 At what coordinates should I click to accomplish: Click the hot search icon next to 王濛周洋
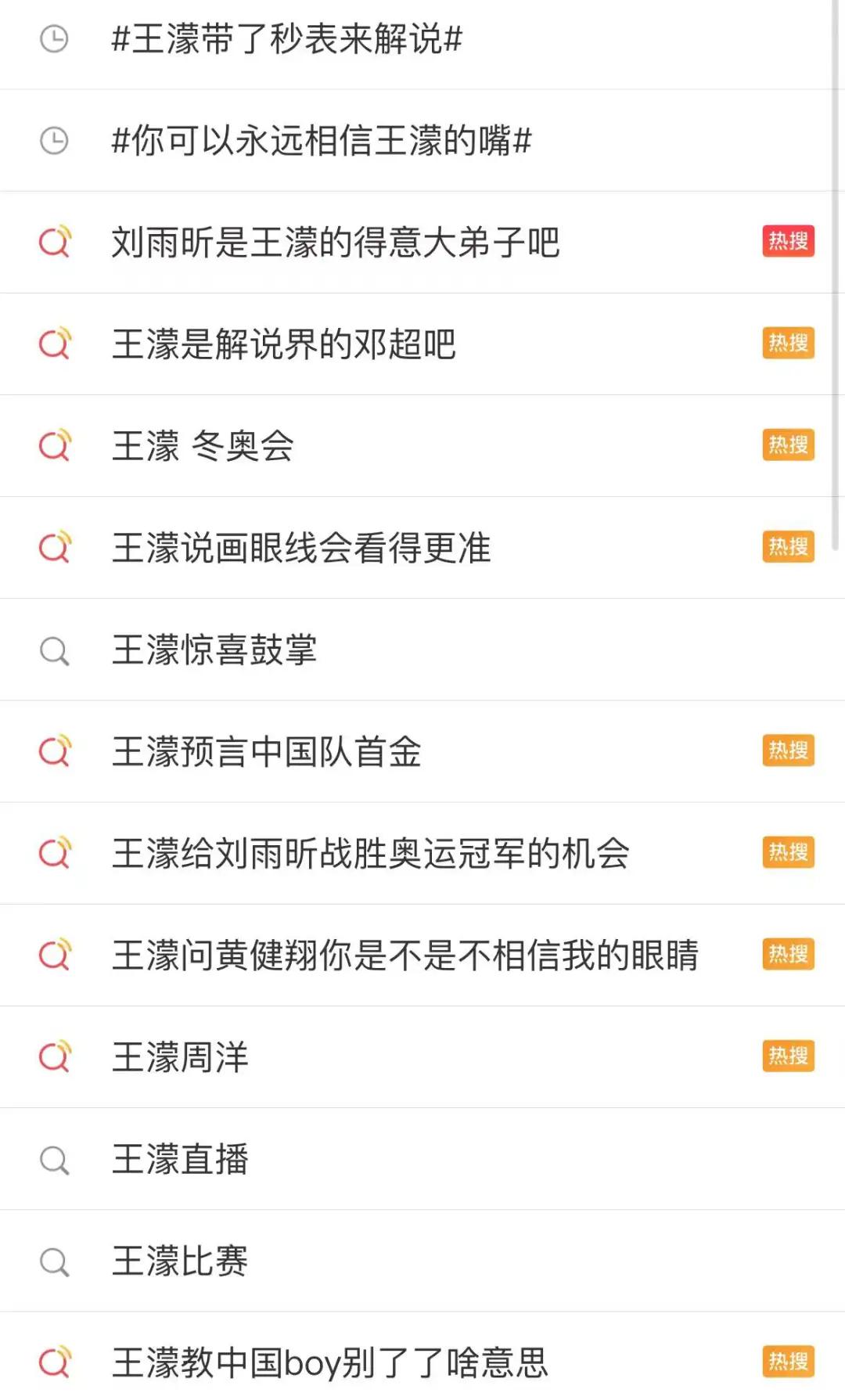(x=55, y=1057)
